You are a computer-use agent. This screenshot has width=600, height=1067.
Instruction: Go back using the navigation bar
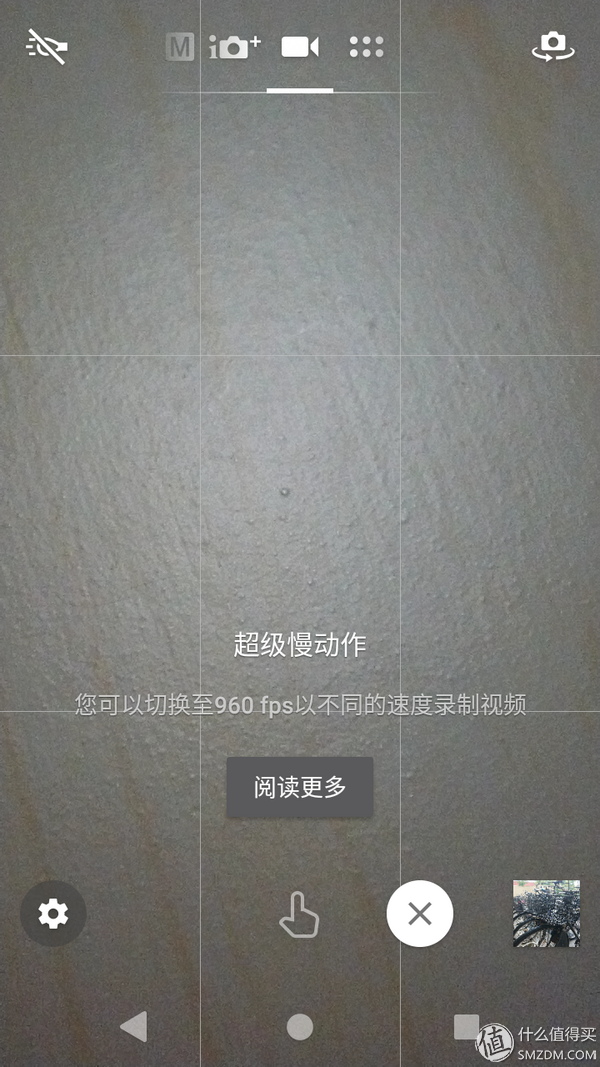coord(134,1026)
